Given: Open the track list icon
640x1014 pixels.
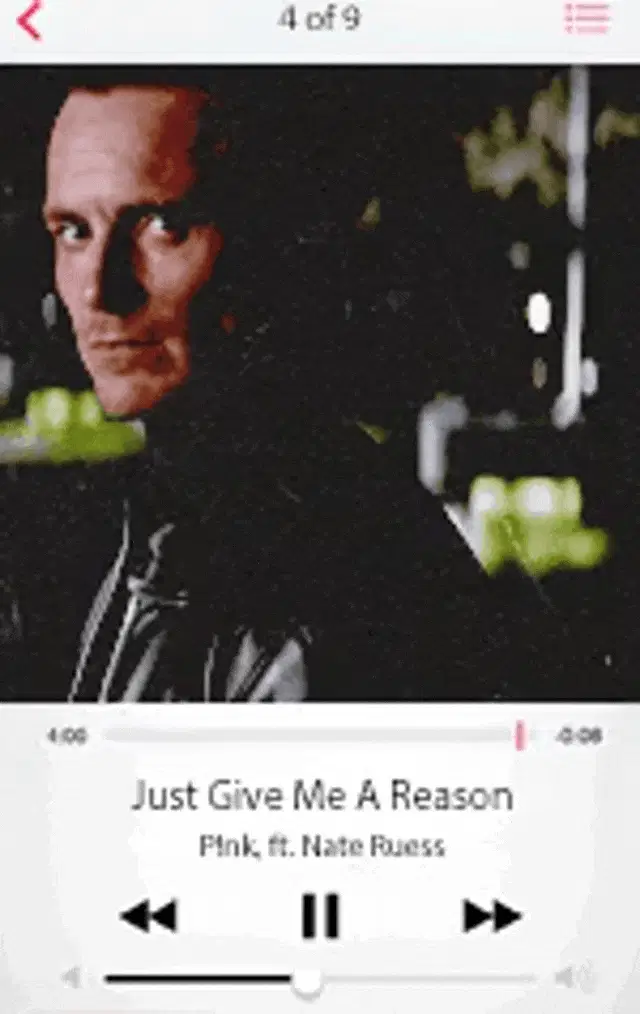Looking at the screenshot, I should coord(587,18).
